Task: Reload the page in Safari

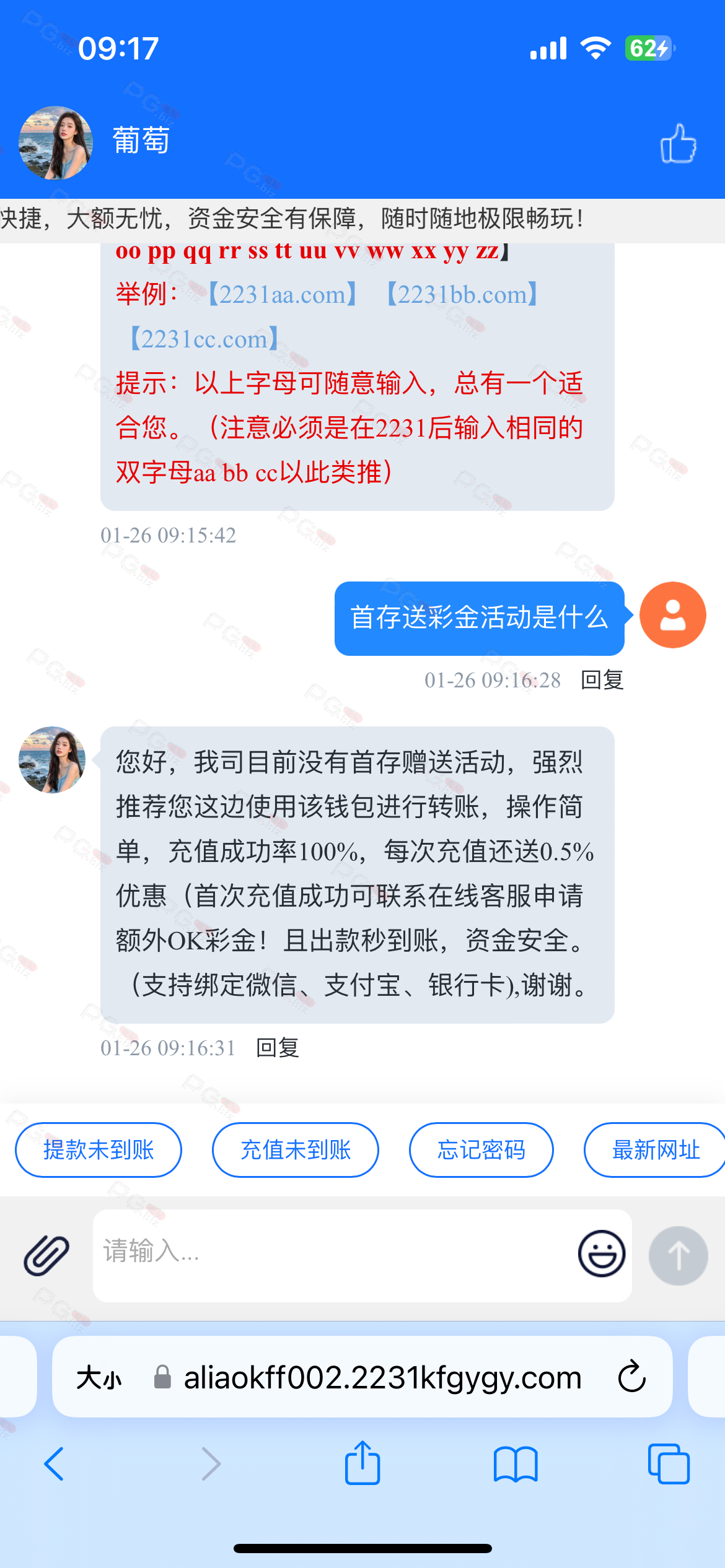Action: coord(631,1377)
